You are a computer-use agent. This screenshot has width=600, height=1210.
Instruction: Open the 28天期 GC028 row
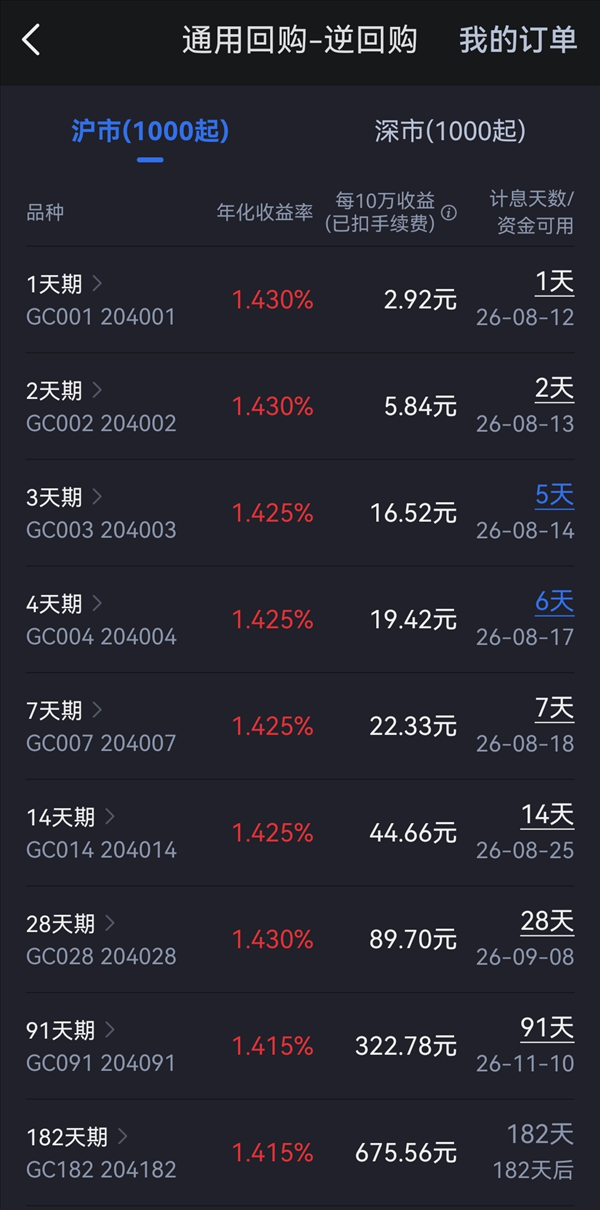click(x=300, y=940)
